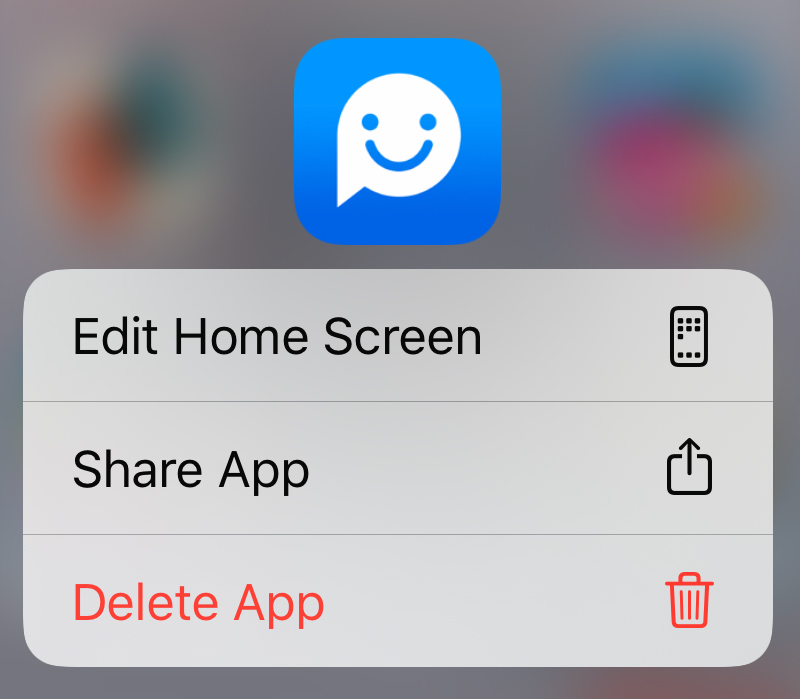Image resolution: width=800 pixels, height=699 pixels.
Task: Open the blue smiley chat app icon
Action: click(x=398, y=141)
